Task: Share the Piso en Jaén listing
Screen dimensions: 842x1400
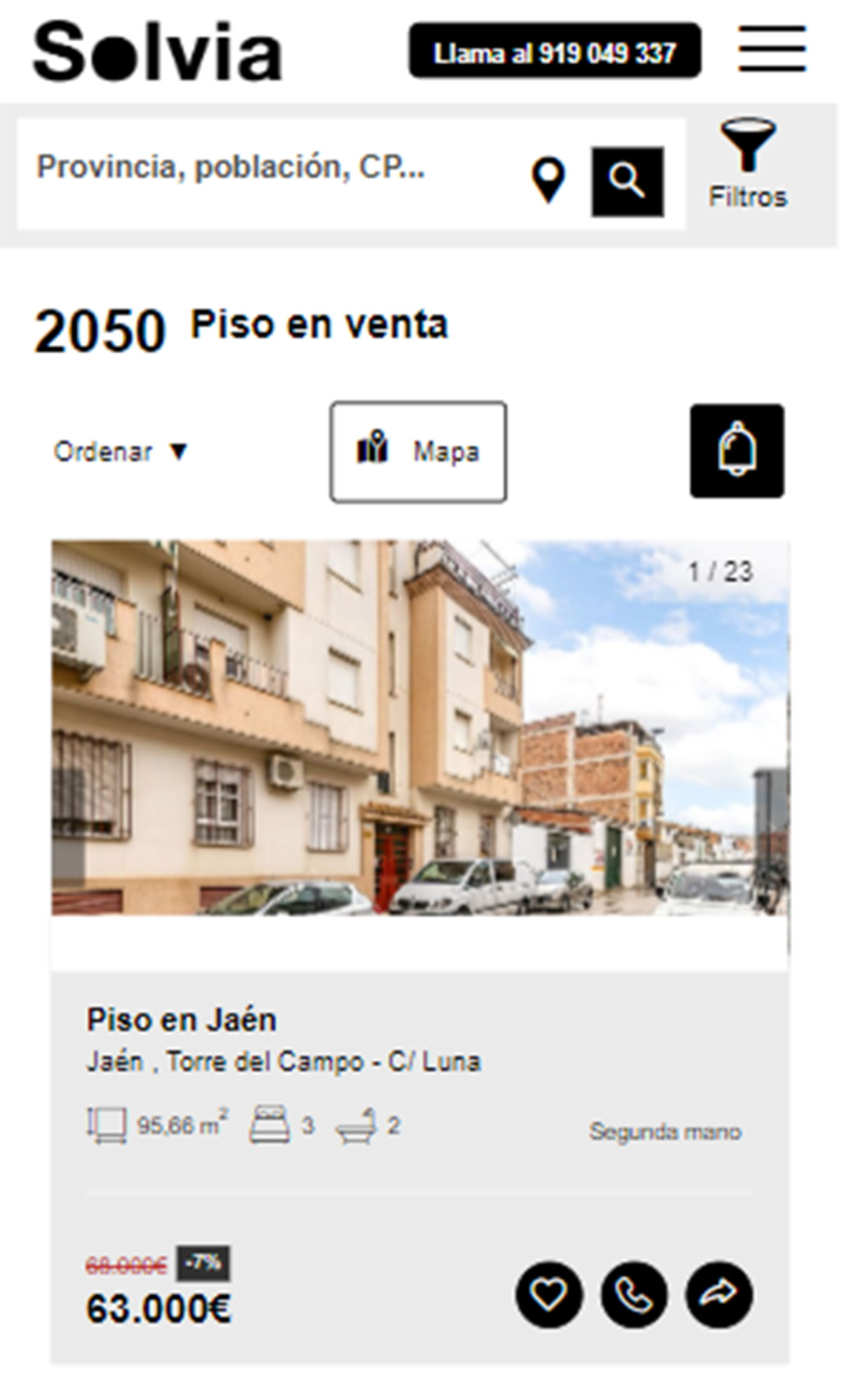Action: point(719,1294)
